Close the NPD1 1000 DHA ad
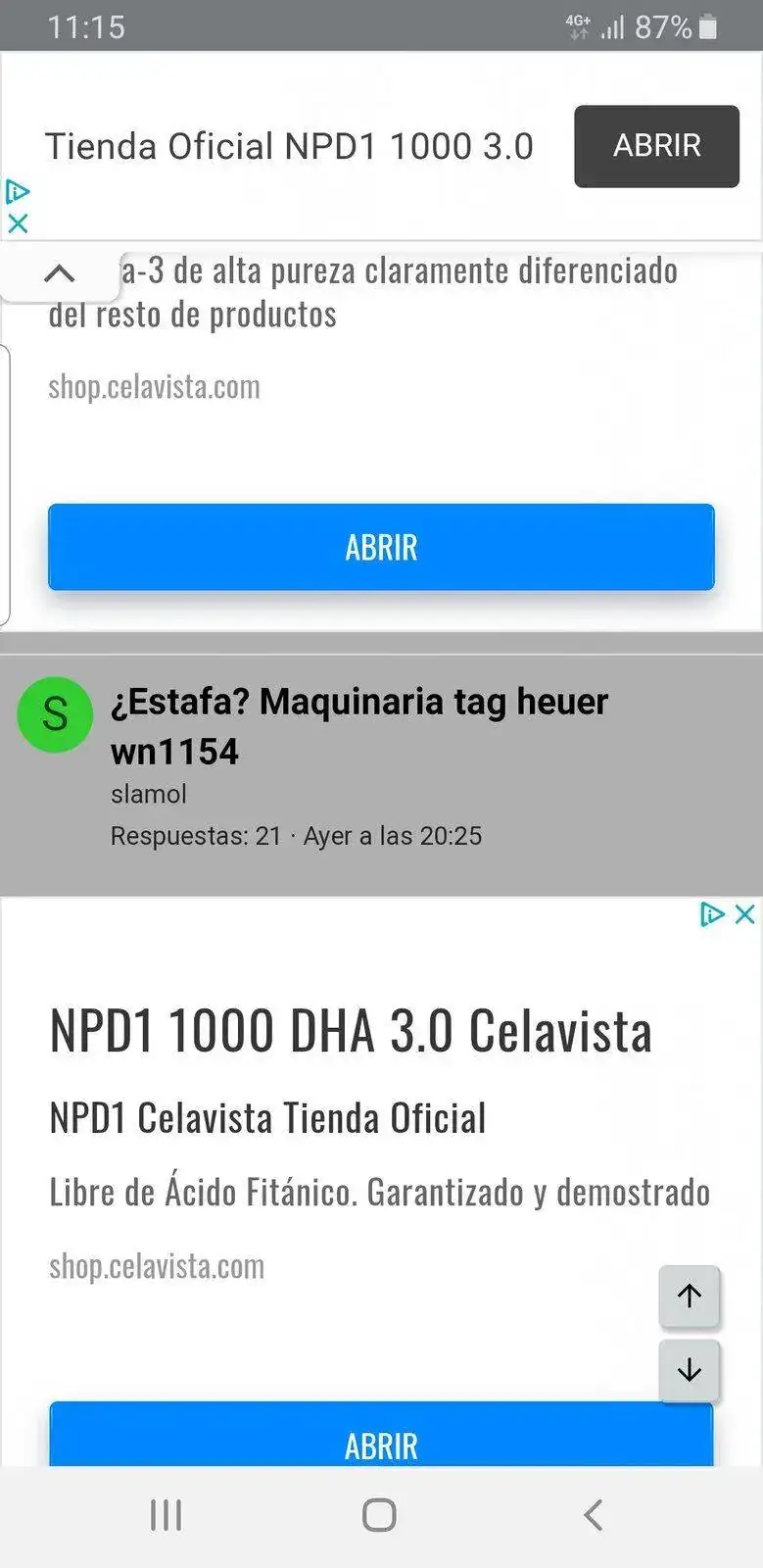 pyautogui.click(x=744, y=914)
